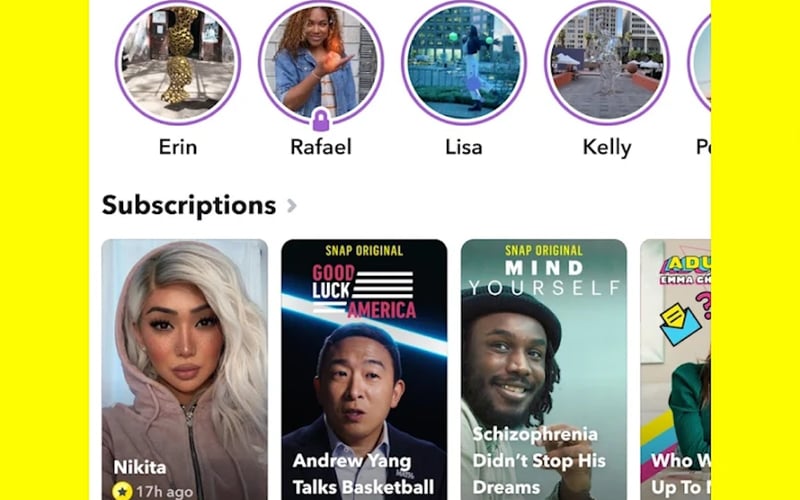Open Erin's story

[x=178, y=62]
